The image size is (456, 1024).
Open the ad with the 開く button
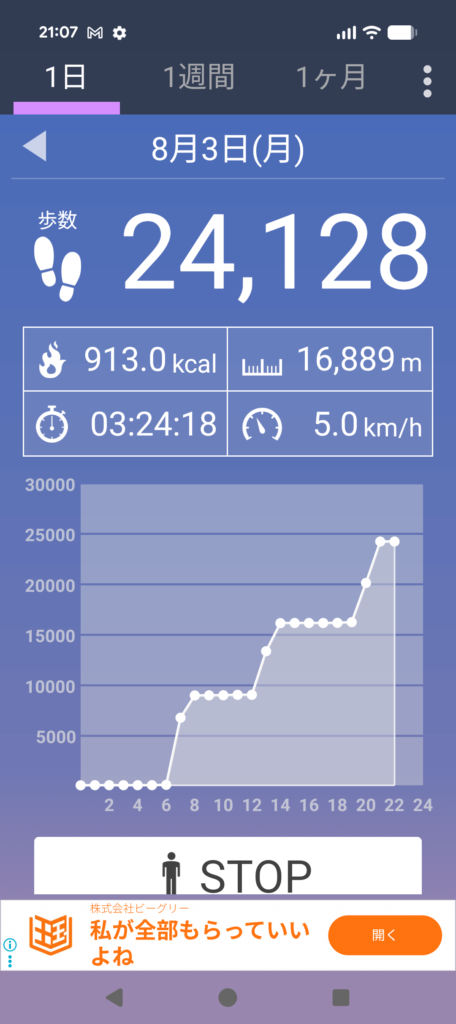click(x=384, y=935)
